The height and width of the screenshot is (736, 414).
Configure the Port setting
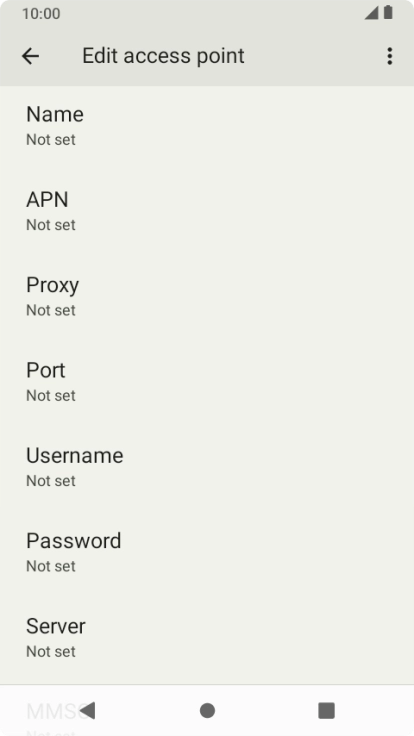click(x=207, y=385)
